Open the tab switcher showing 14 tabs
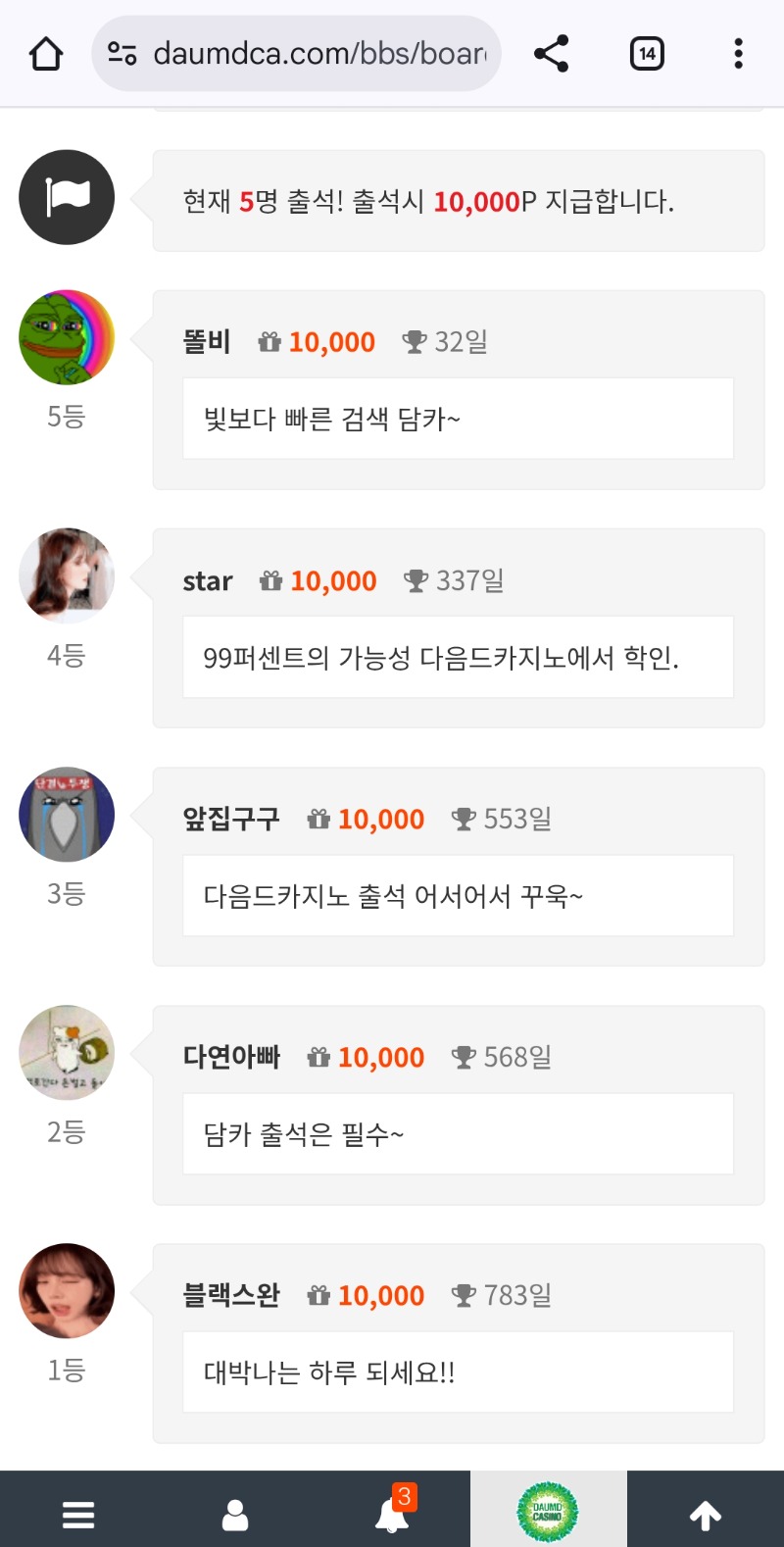Image resolution: width=784 pixels, height=1547 pixels. point(647,54)
